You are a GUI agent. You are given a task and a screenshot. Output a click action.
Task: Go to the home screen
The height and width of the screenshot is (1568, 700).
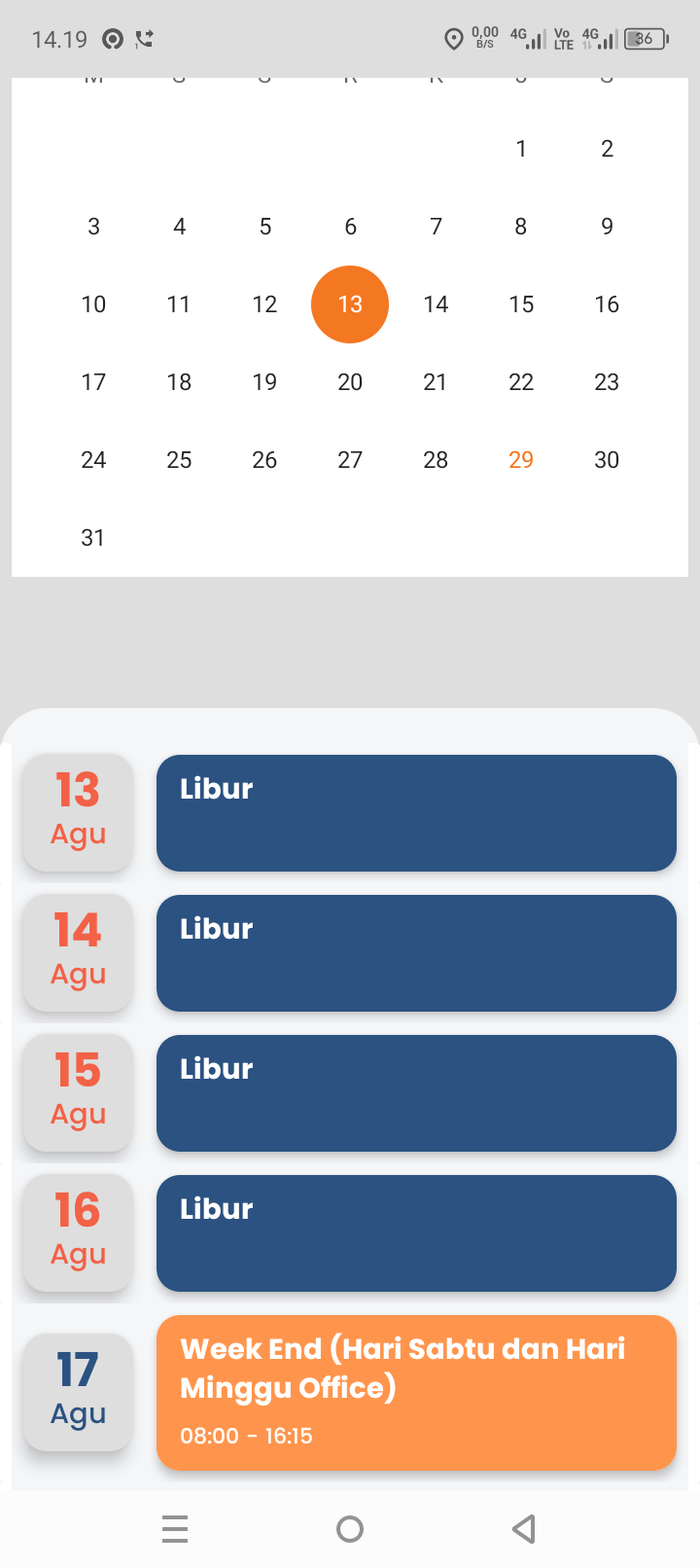click(x=350, y=1529)
